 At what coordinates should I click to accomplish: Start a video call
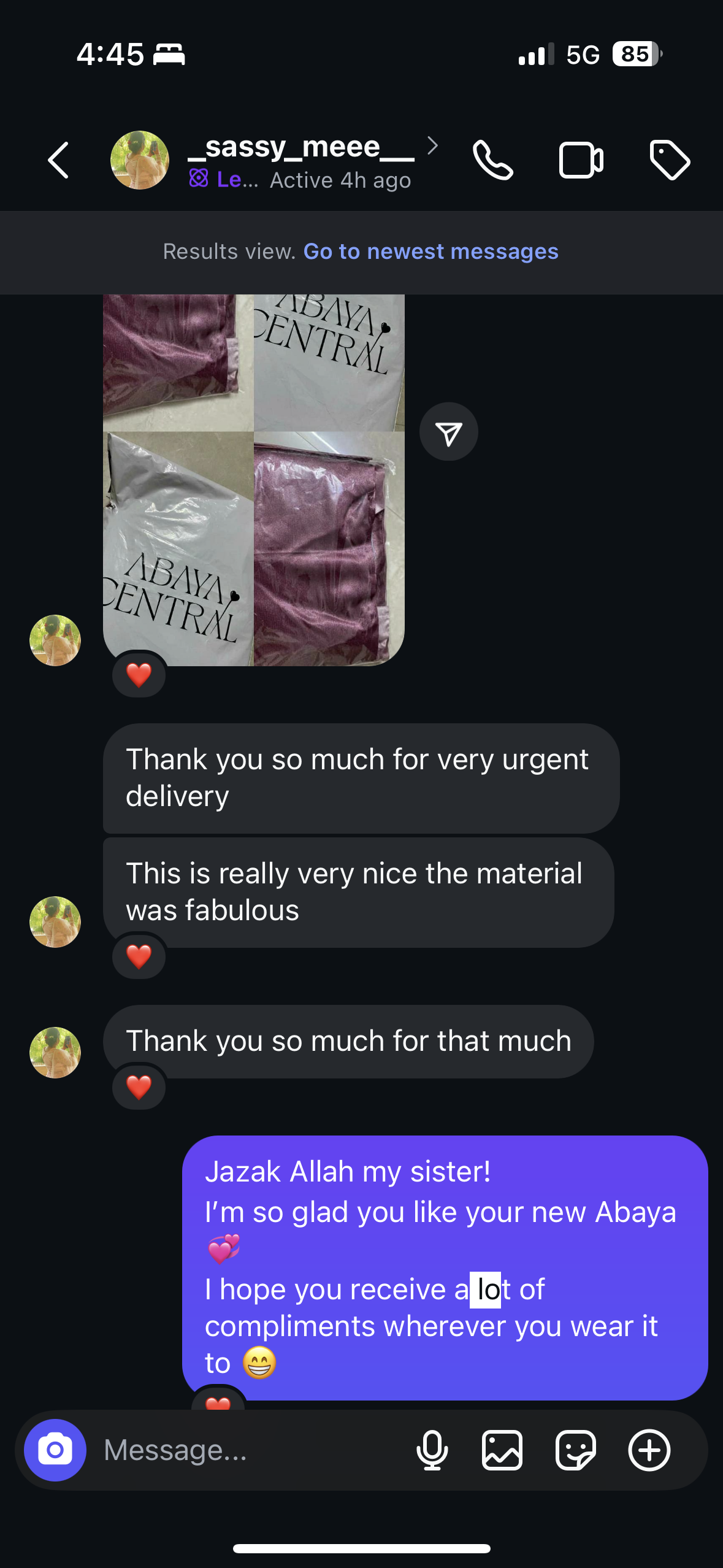click(581, 160)
